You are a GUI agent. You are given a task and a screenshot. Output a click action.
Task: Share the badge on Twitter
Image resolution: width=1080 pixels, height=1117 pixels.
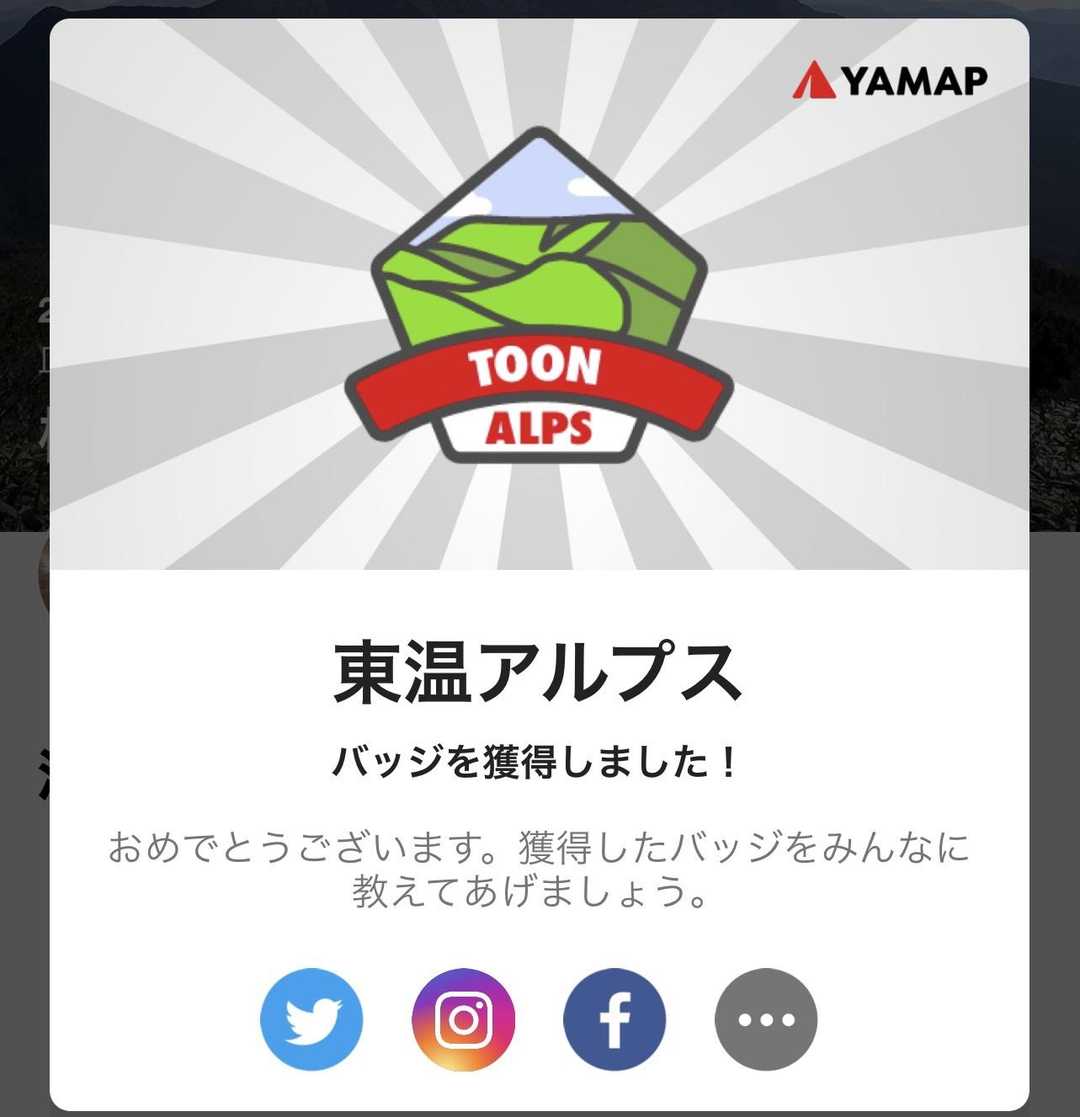(x=311, y=1019)
